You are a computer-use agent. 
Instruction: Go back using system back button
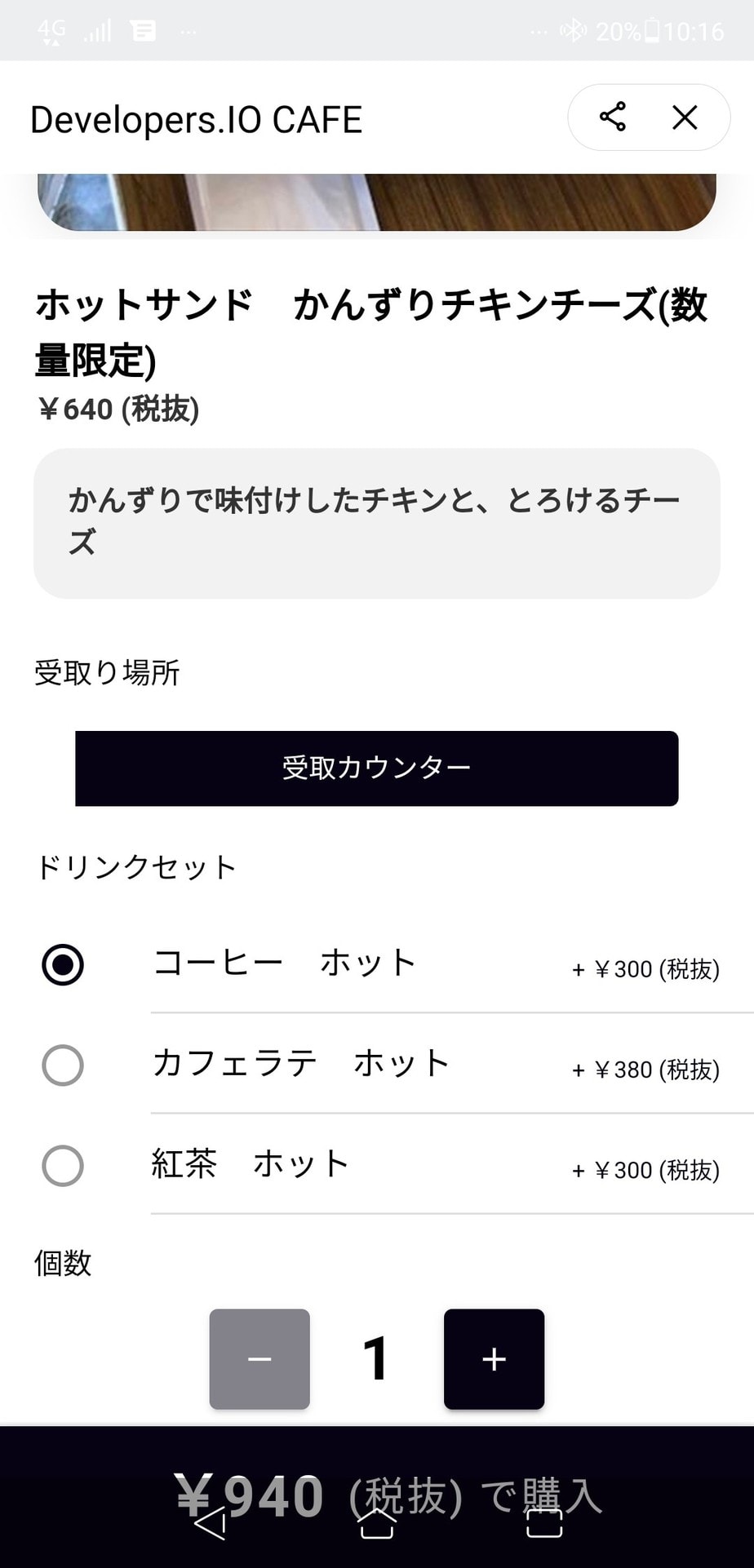click(211, 1524)
